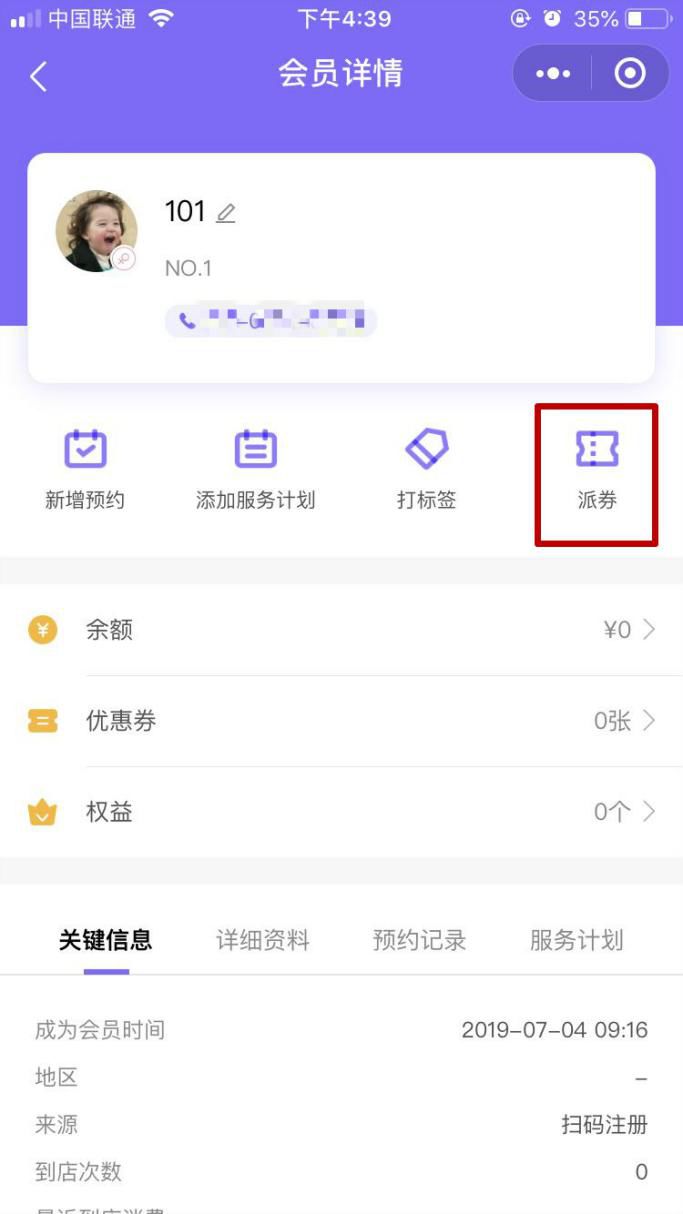Close the mini program with circle button

[x=630, y=73]
